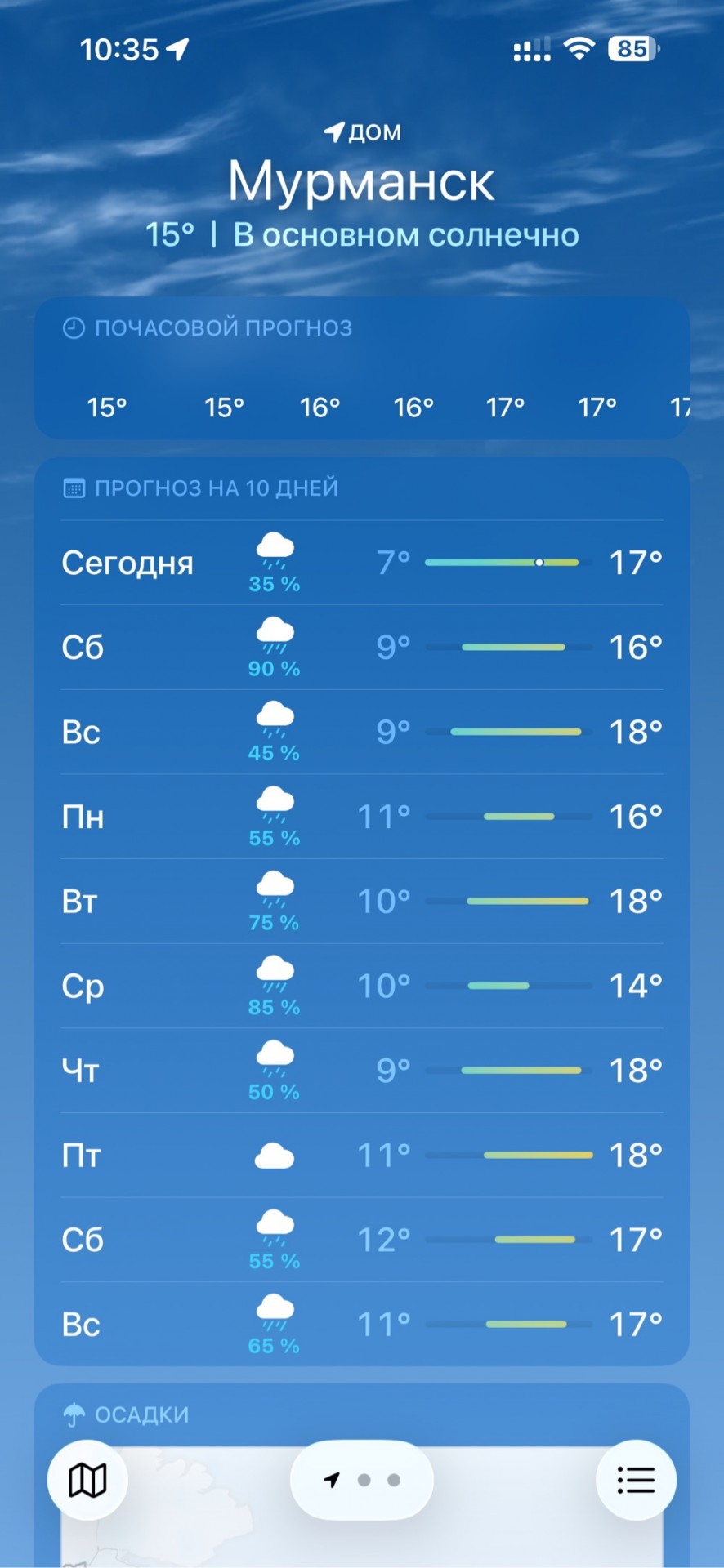Viewport: 724px width, 1568px height.
Task: Open the Пн row with 55 % rain
Action: (x=362, y=817)
